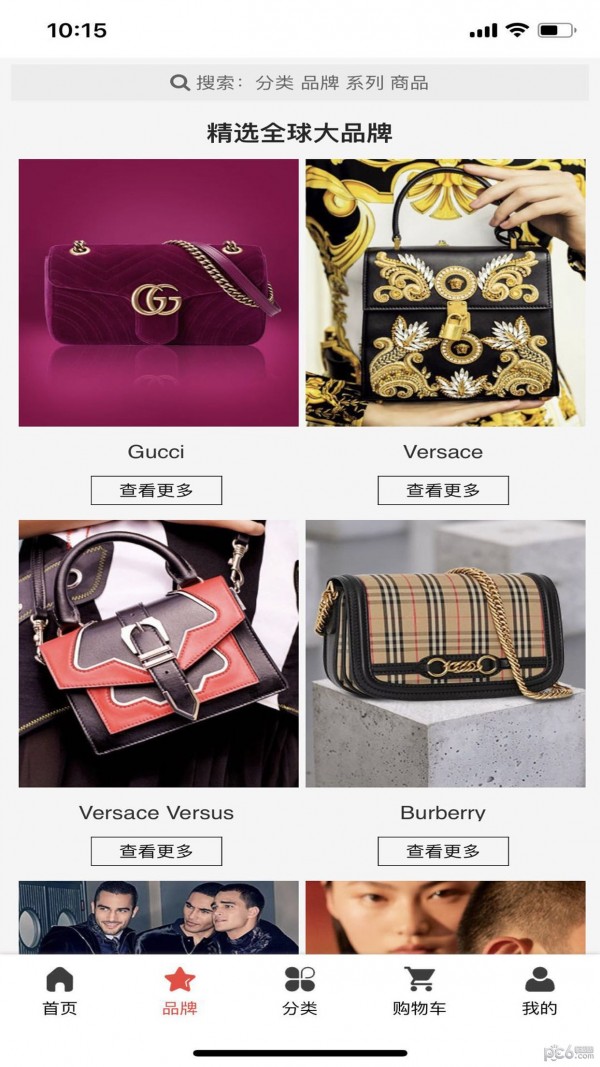Switch to the 分类 tab
Viewport: 600px width, 1067px height.
pos(300,991)
